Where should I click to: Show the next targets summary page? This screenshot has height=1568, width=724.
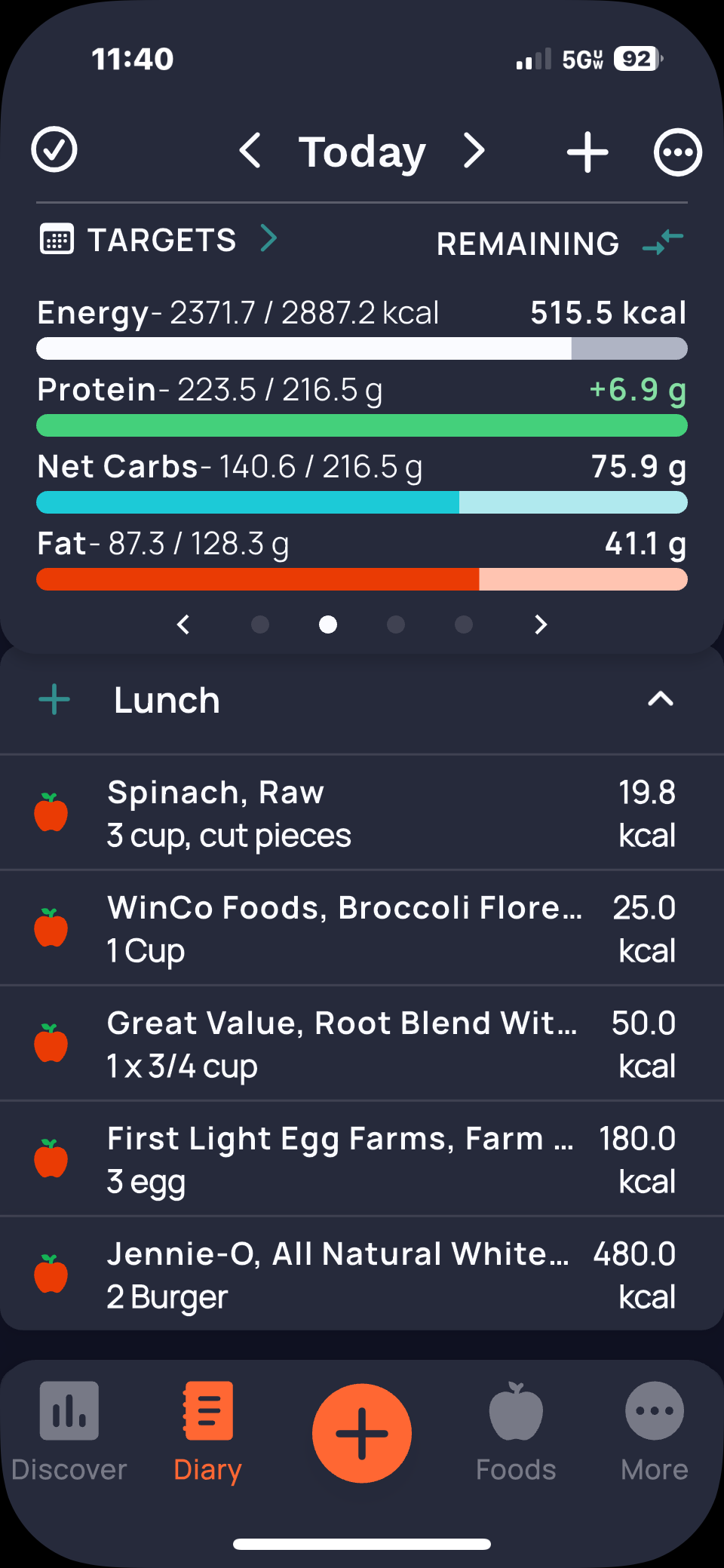[x=540, y=624]
